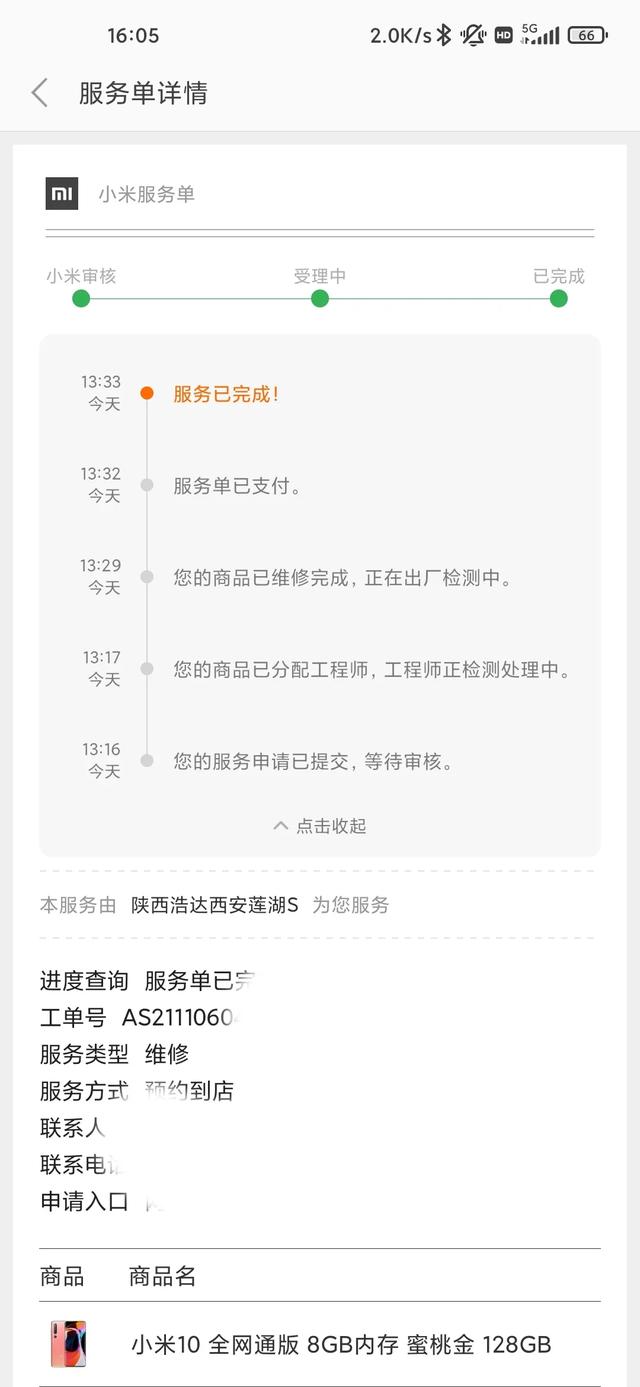
Task: Go back from service order details
Action: pos(40,93)
